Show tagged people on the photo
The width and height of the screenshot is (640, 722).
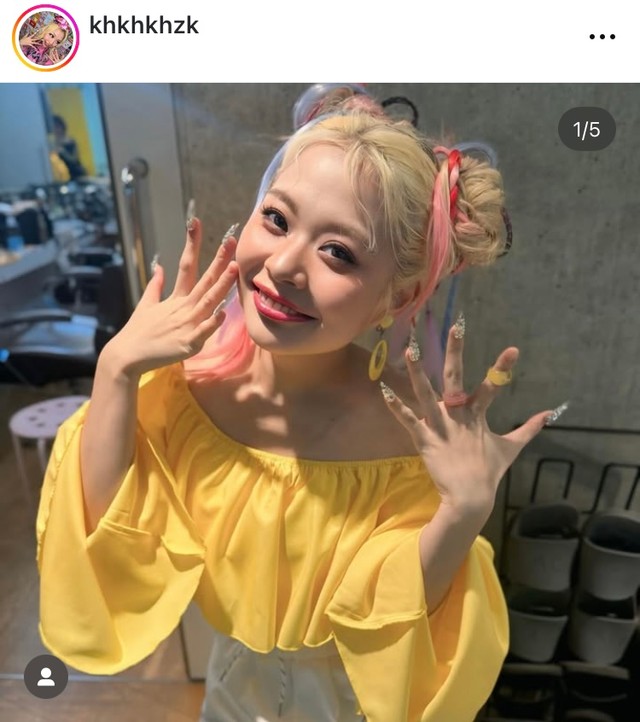[x=46, y=677]
